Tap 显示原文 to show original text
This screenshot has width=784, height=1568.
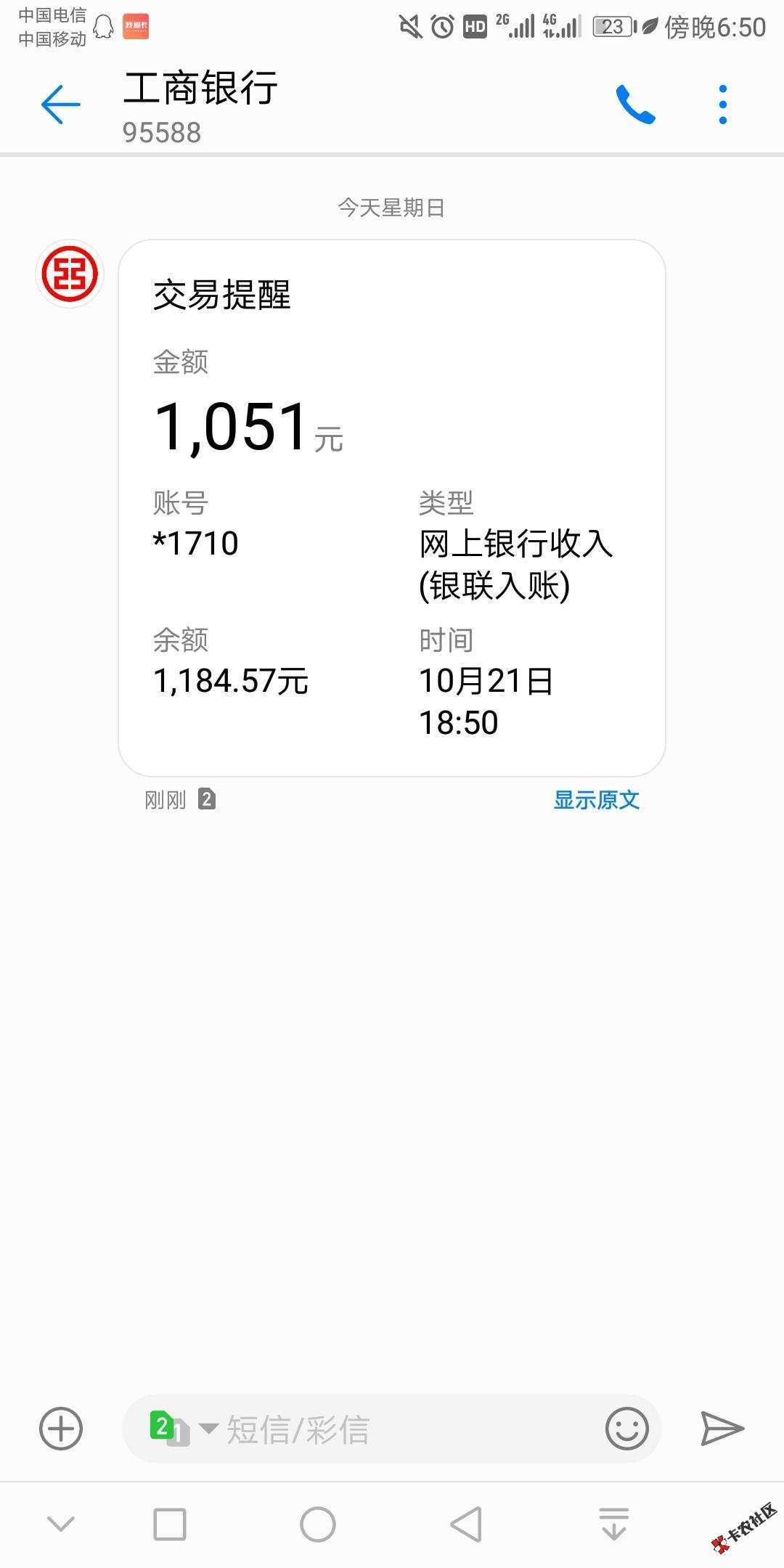coord(596,800)
